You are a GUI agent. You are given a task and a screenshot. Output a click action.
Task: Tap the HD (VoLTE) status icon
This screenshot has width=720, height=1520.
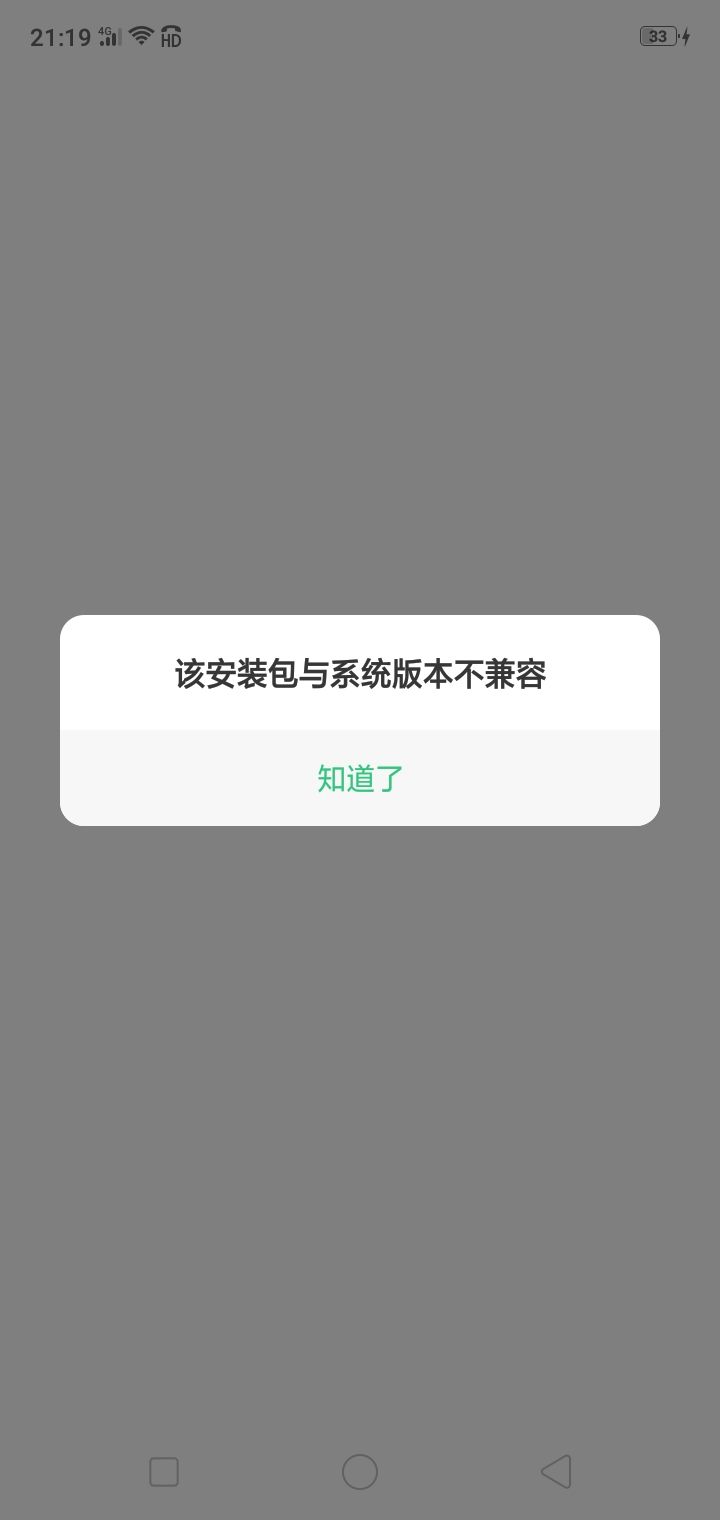[x=170, y=36]
